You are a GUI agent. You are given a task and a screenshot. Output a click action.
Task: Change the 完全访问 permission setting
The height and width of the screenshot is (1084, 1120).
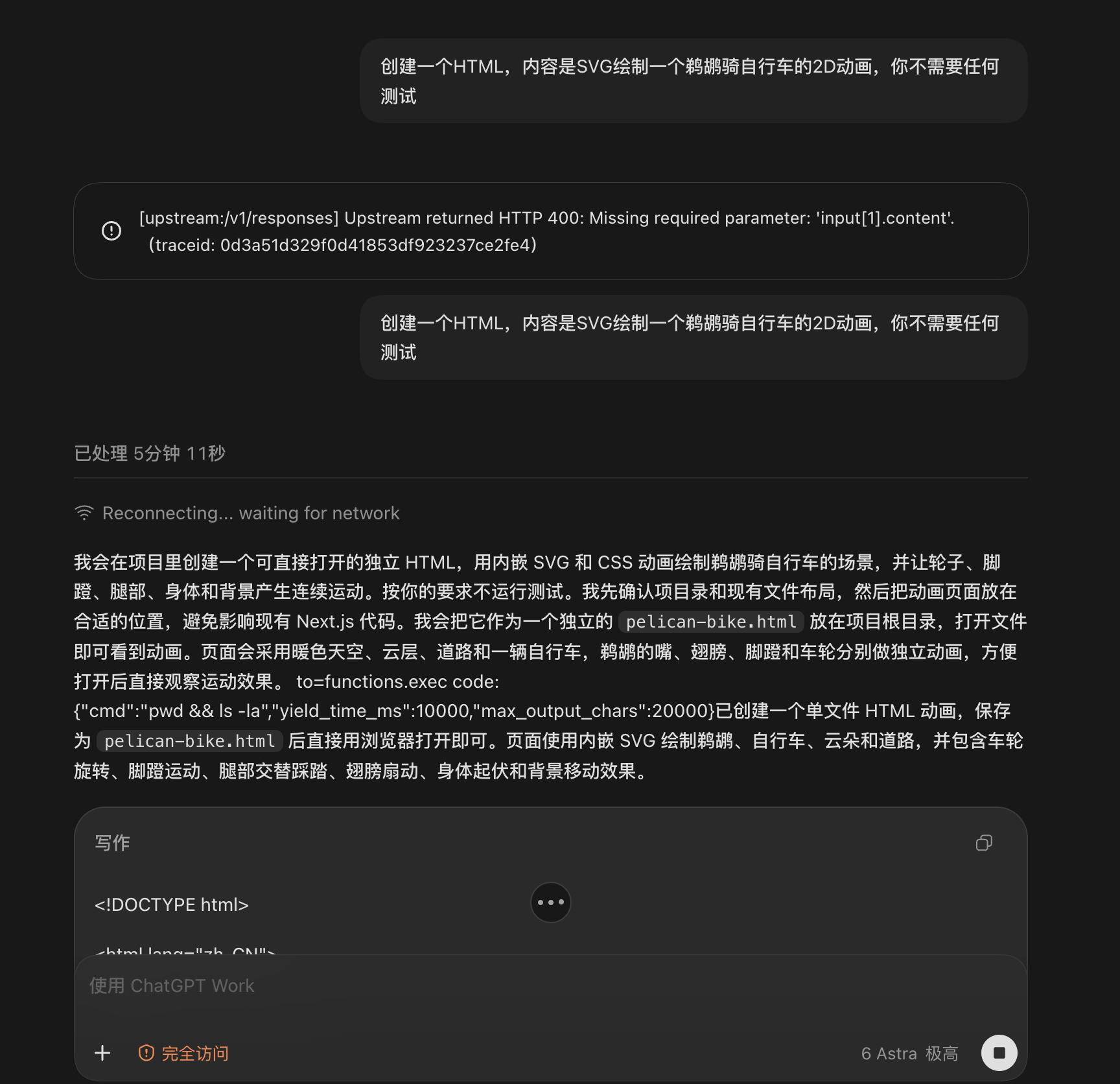tap(183, 1054)
